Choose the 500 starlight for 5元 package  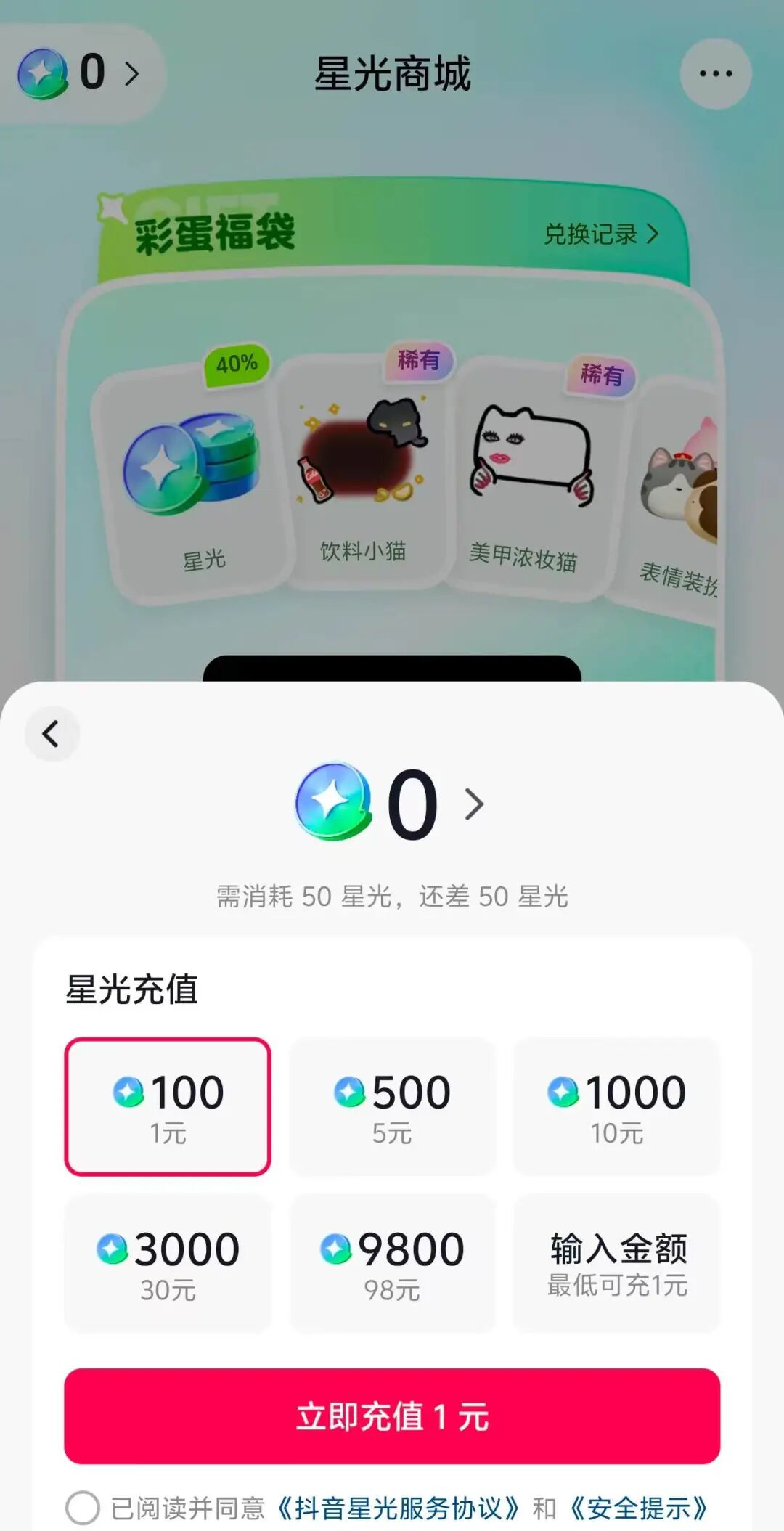click(392, 1106)
